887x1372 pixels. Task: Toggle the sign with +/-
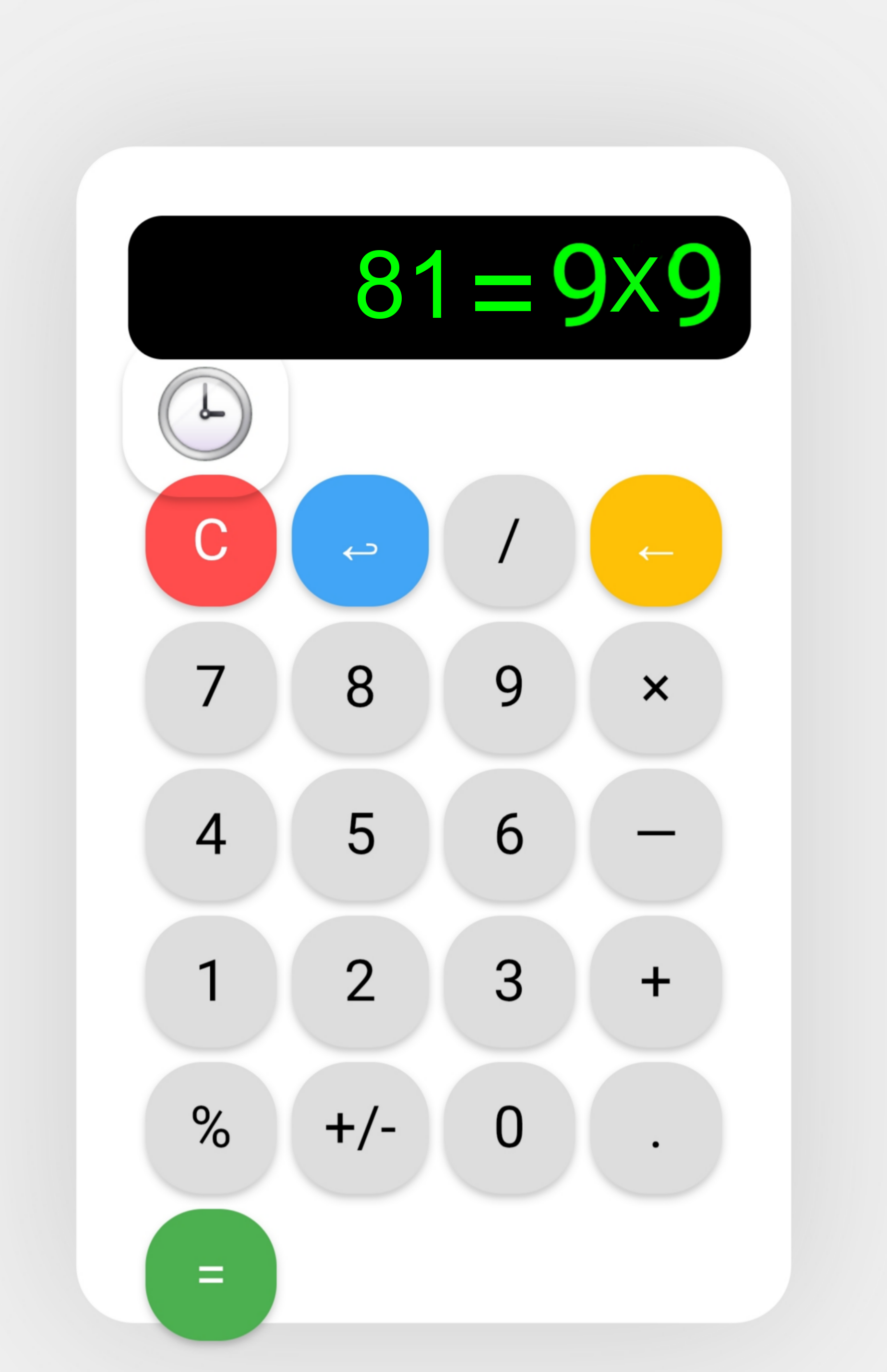coord(360,1128)
